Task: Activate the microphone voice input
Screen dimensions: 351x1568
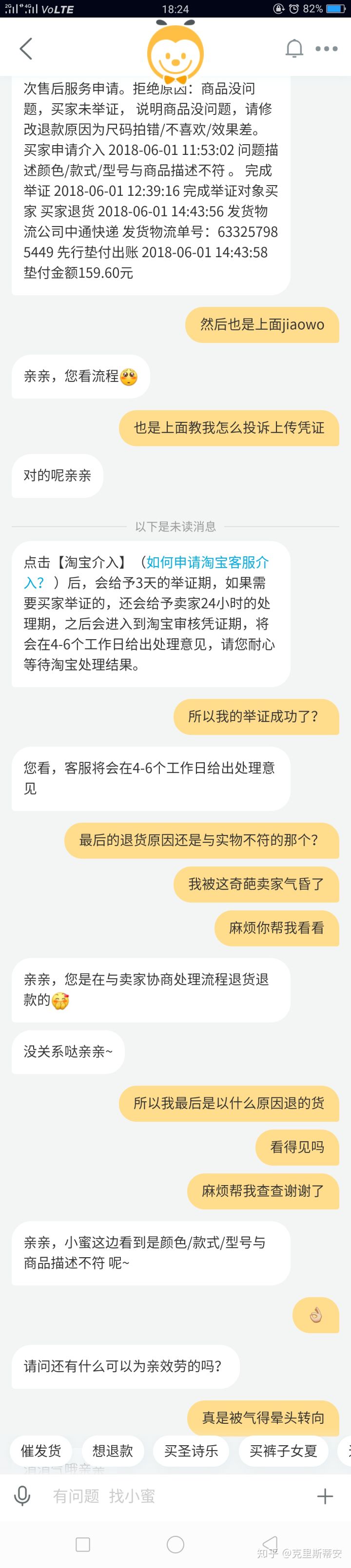Action: 22,1495
